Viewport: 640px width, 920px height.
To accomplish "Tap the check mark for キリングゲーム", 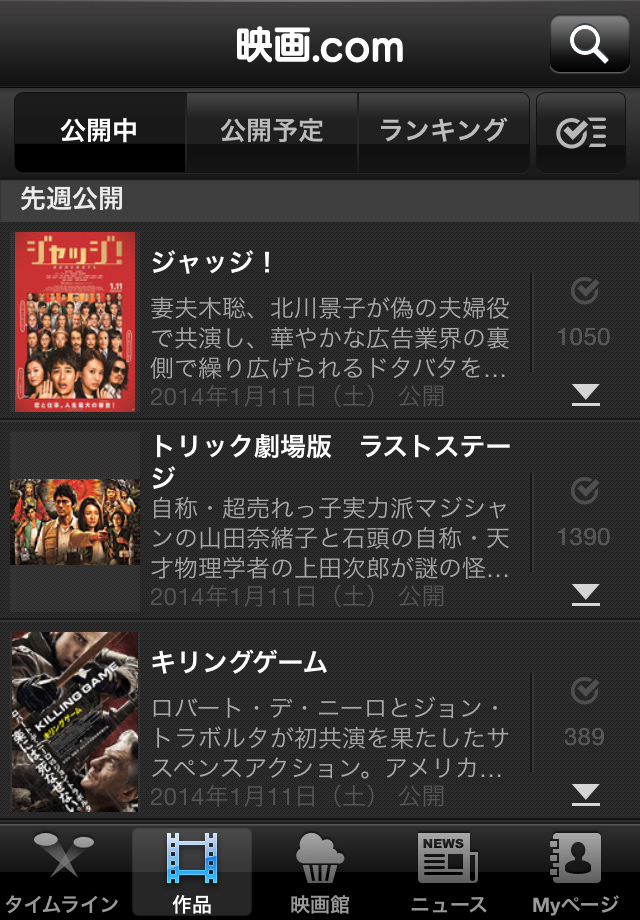I will point(584,691).
